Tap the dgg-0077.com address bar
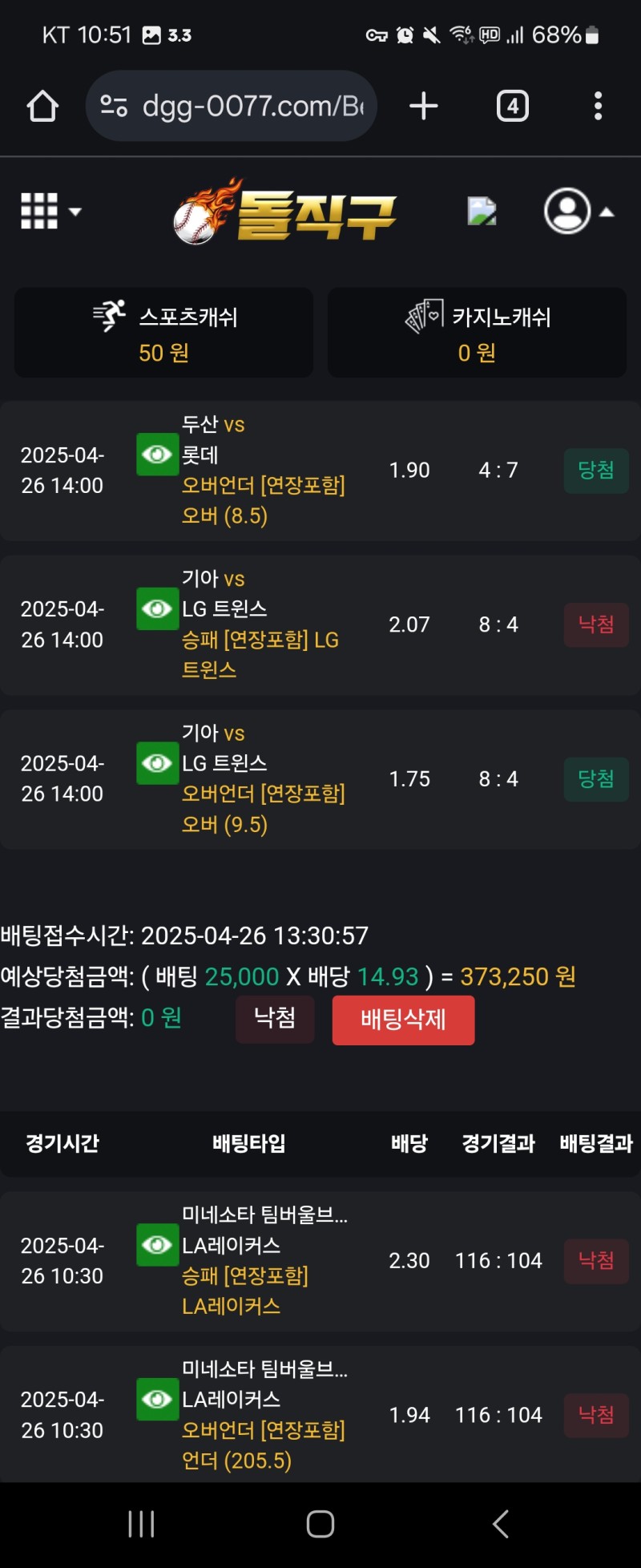 [232, 106]
